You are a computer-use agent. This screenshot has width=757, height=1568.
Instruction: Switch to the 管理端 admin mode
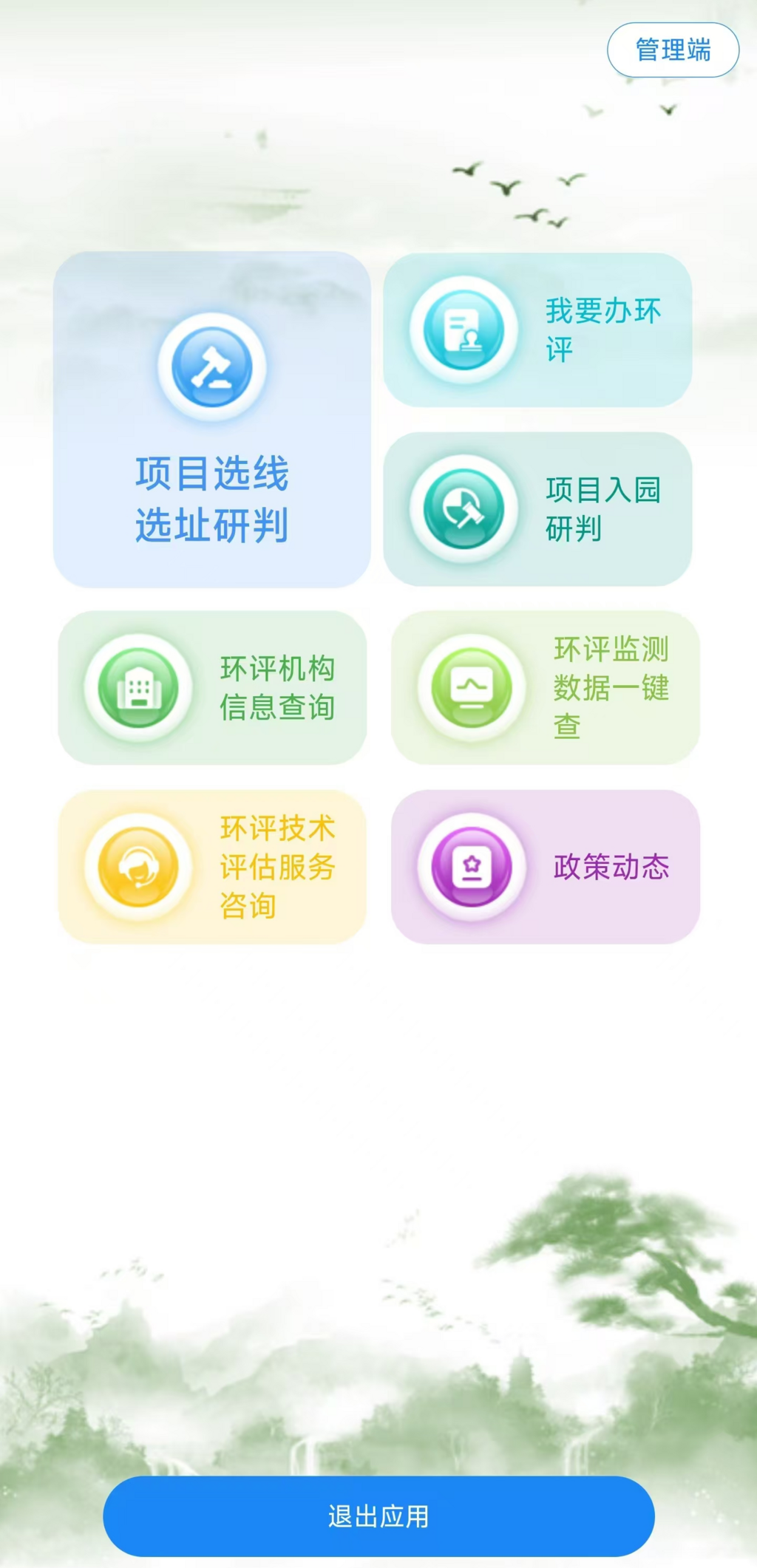pyautogui.click(x=673, y=50)
